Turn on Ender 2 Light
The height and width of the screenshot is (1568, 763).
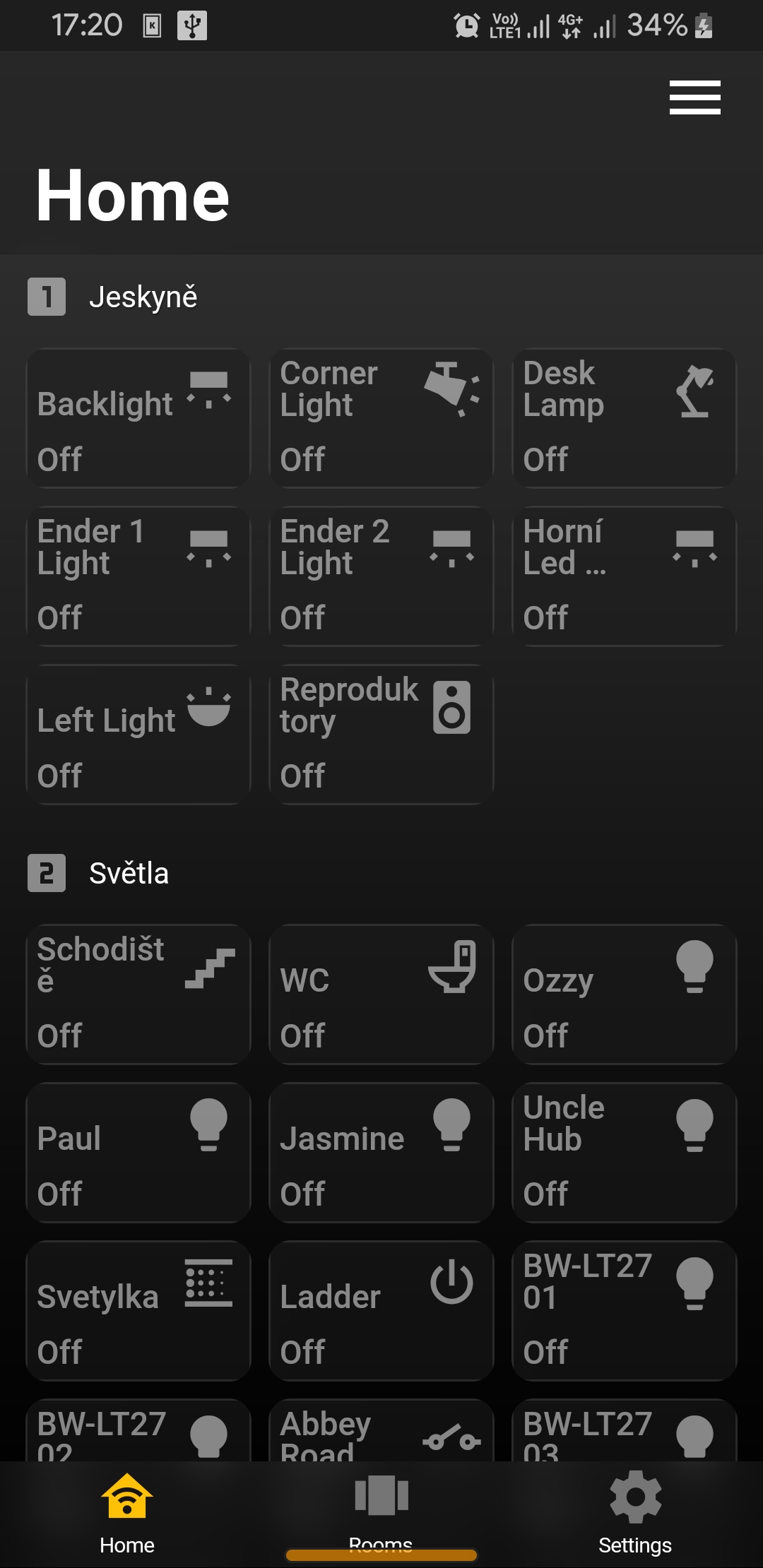click(x=381, y=576)
